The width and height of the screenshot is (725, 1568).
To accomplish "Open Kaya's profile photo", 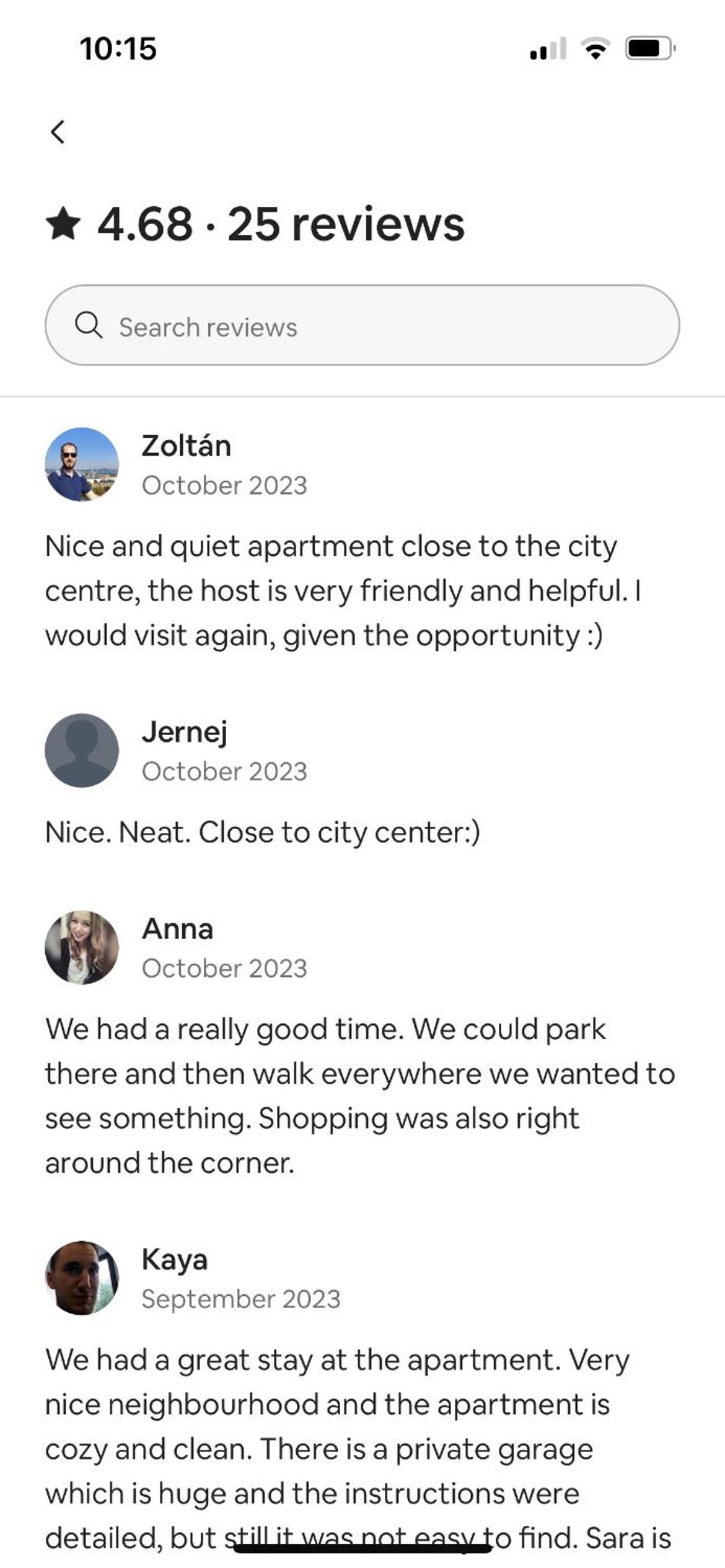I will coord(82,1278).
